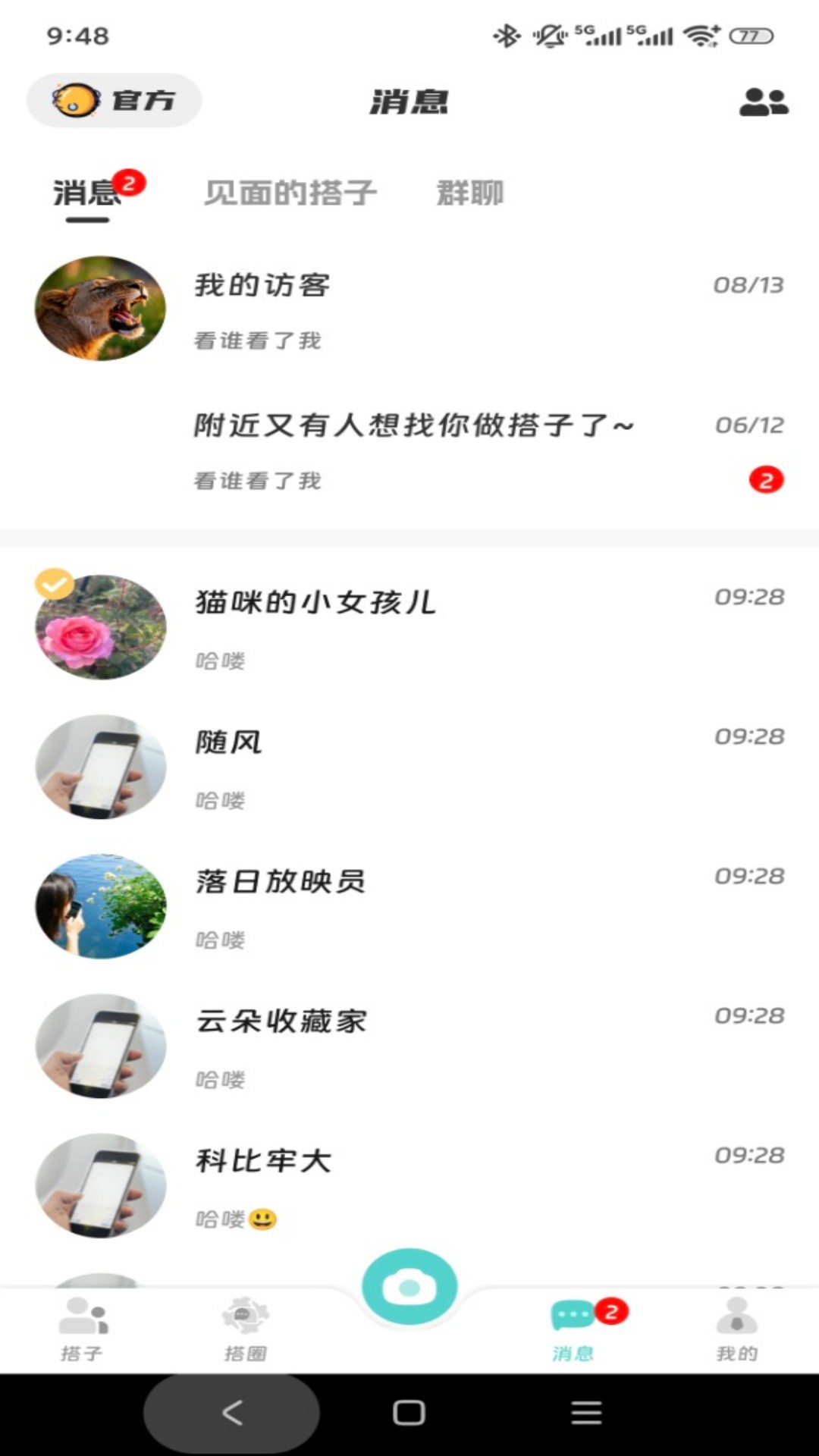Open 我的访客 visitors row
The width and height of the screenshot is (819, 1456).
pyautogui.click(x=409, y=309)
